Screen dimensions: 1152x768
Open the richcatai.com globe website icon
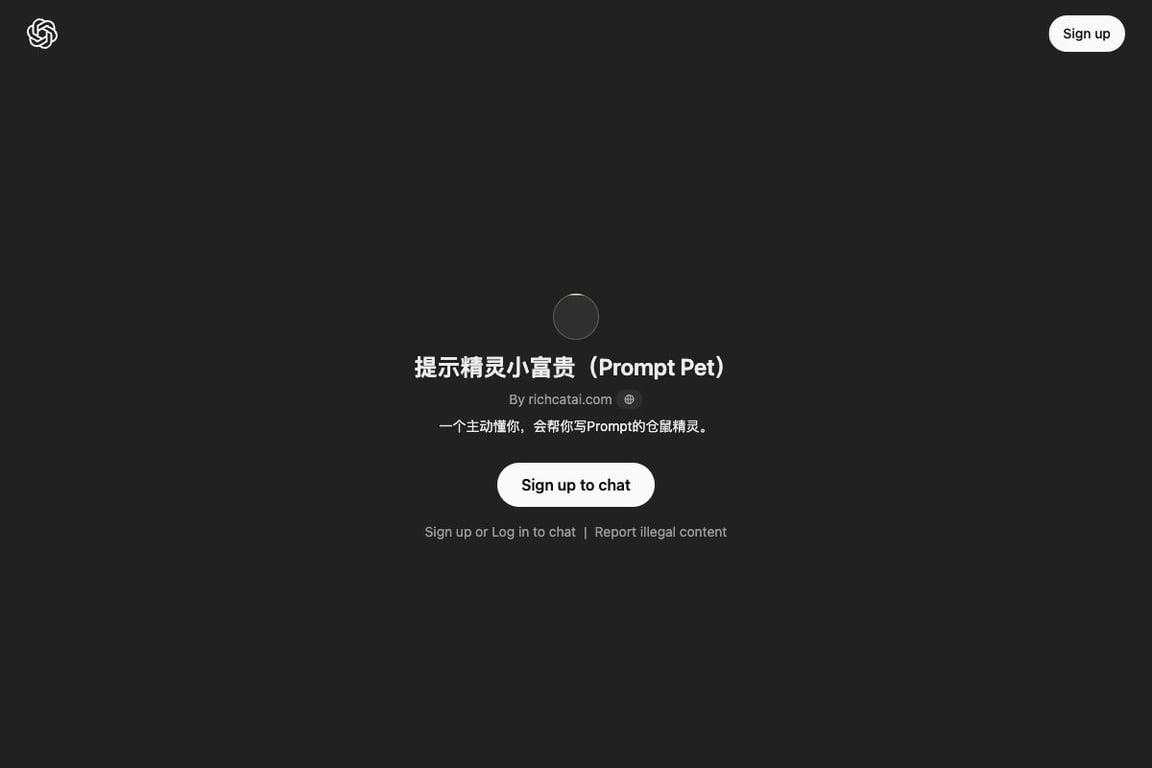(x=629, y=400)
